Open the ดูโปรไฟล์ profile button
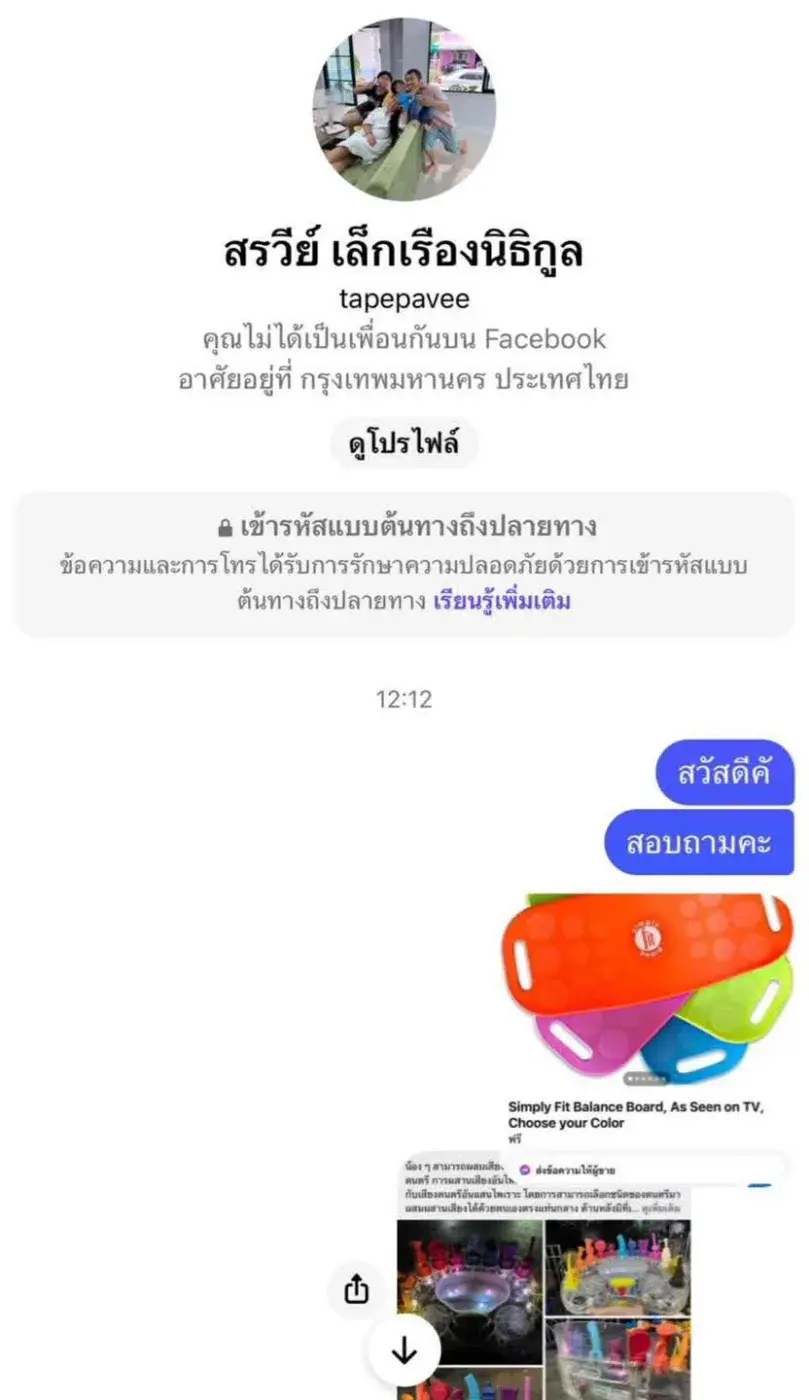Screen dimensions: 809x1400 pyautogui.click(x=404, y=445)
